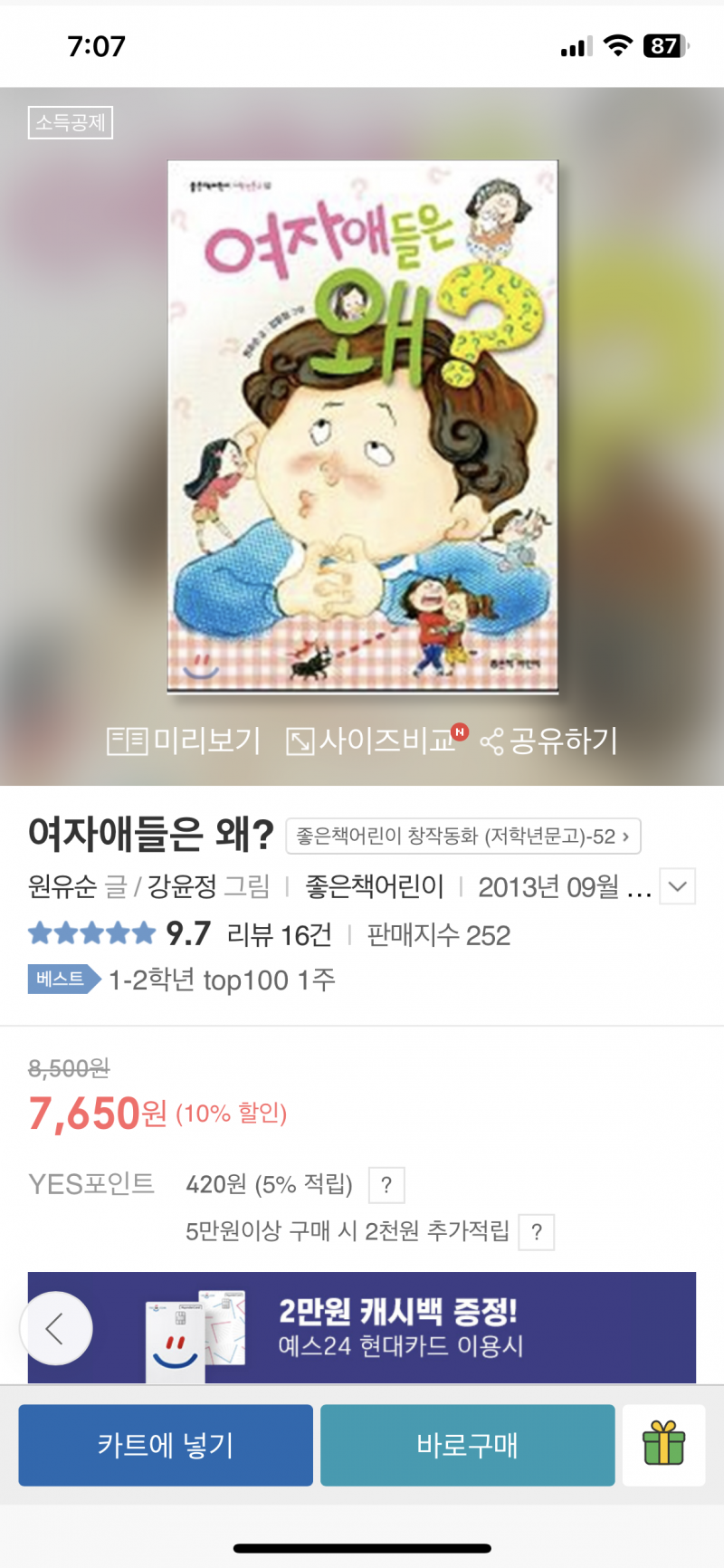
Task: Show help for 2천원 추가적립
Action: point(537,1232)
